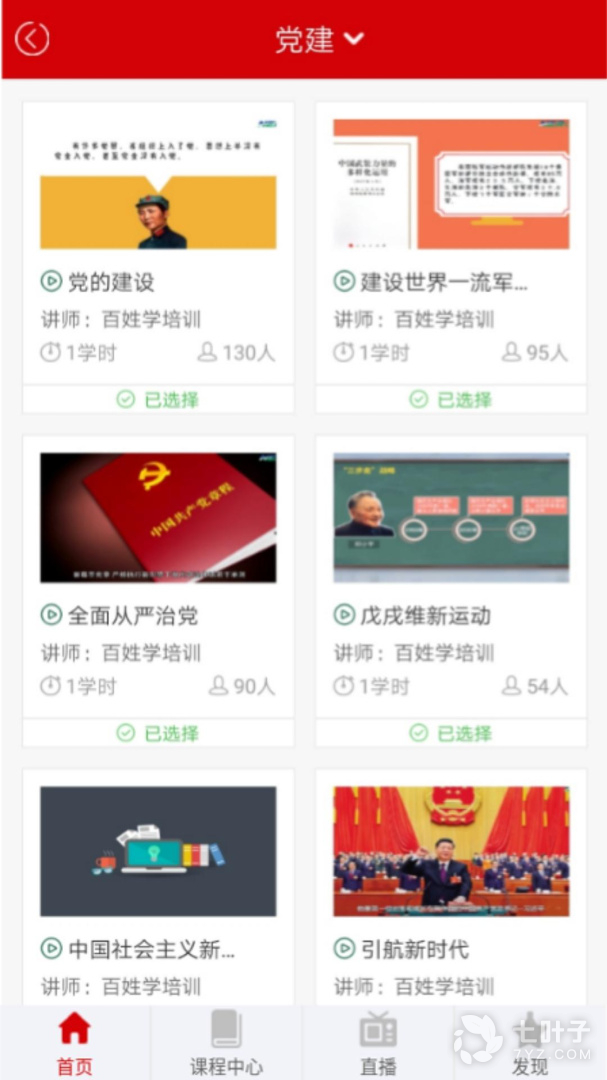
Task: Switch to the 直播 tab
Action: 378,1043
